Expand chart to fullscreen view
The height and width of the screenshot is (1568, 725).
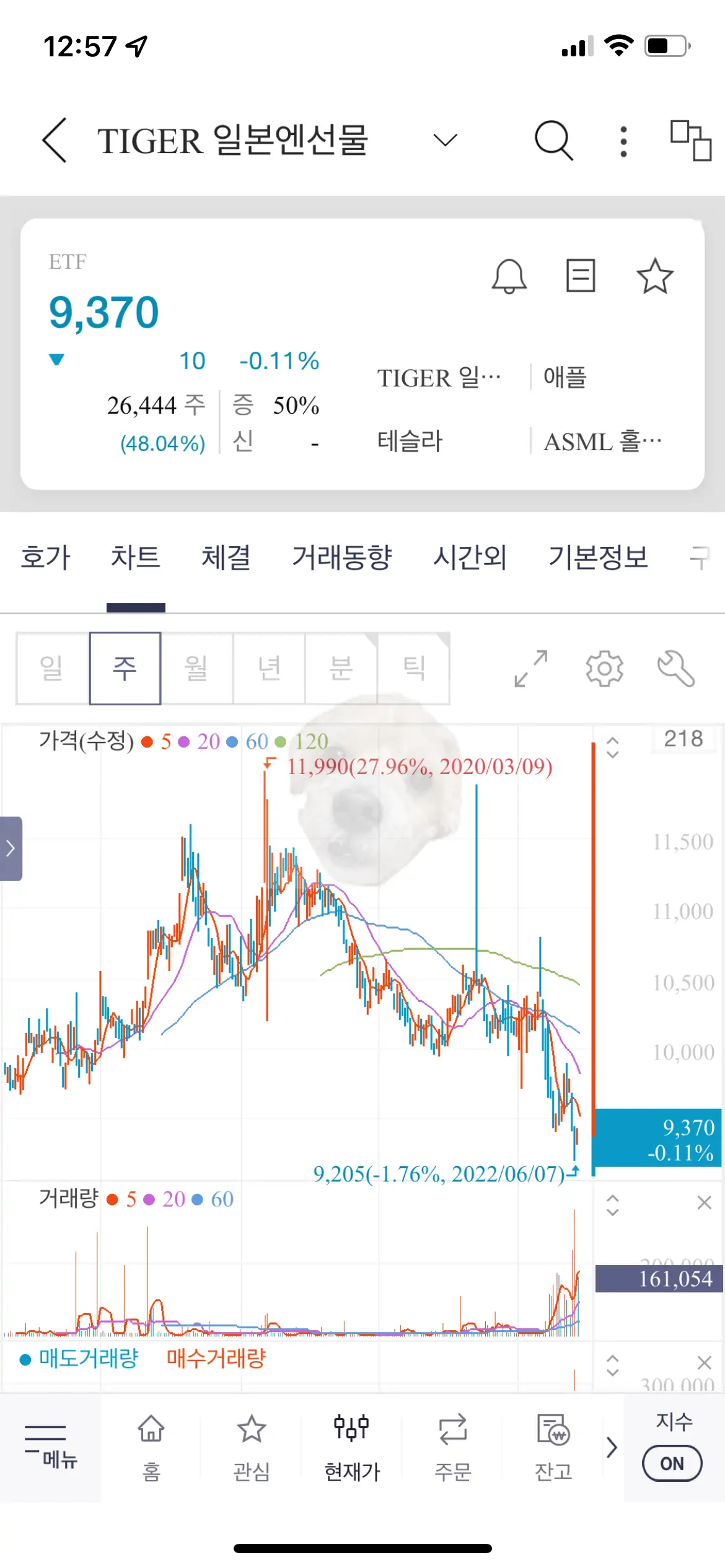pos(532,669)
